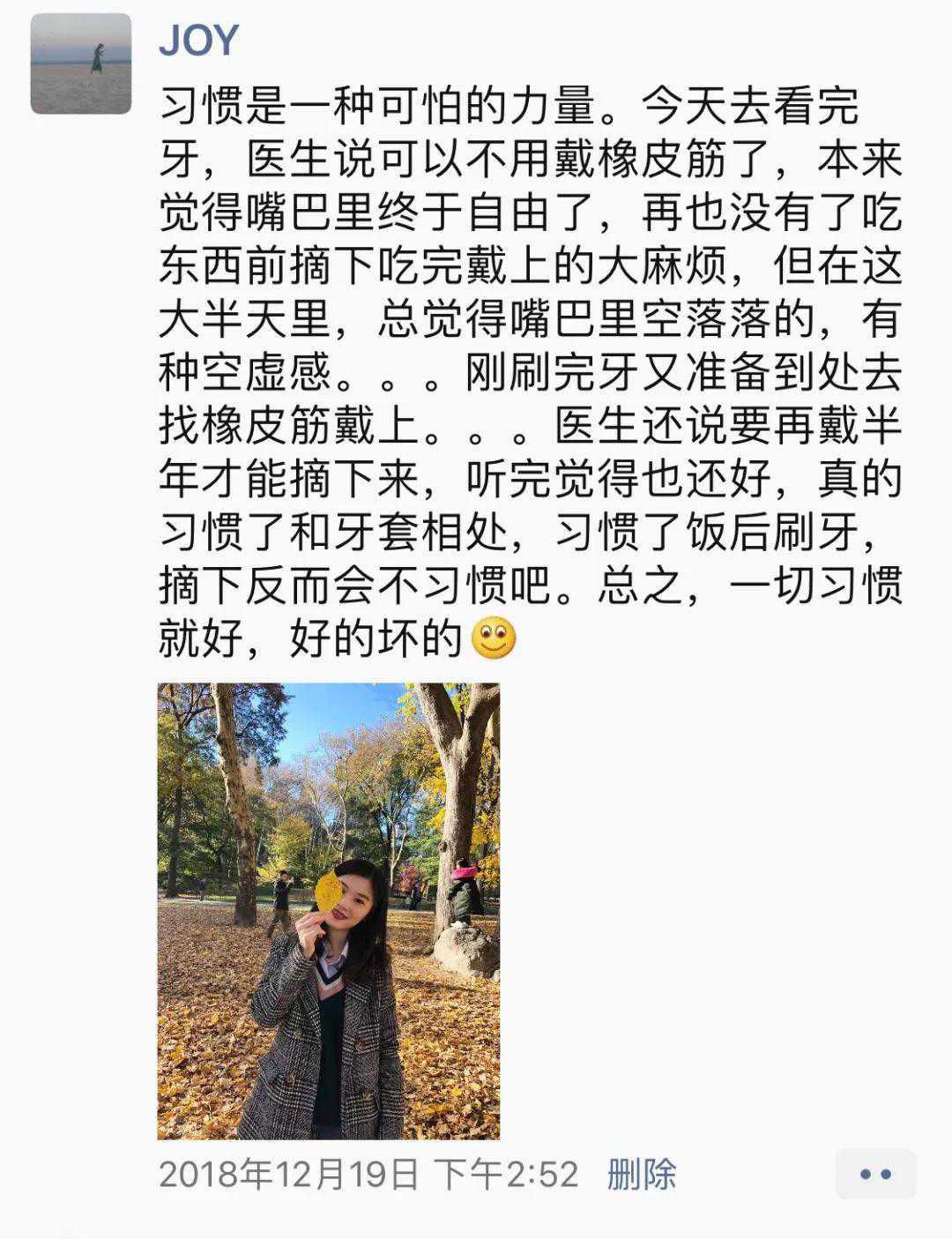Delete this post via 删除
The height and width of the screenshot is (1239, 952).
641,1174
